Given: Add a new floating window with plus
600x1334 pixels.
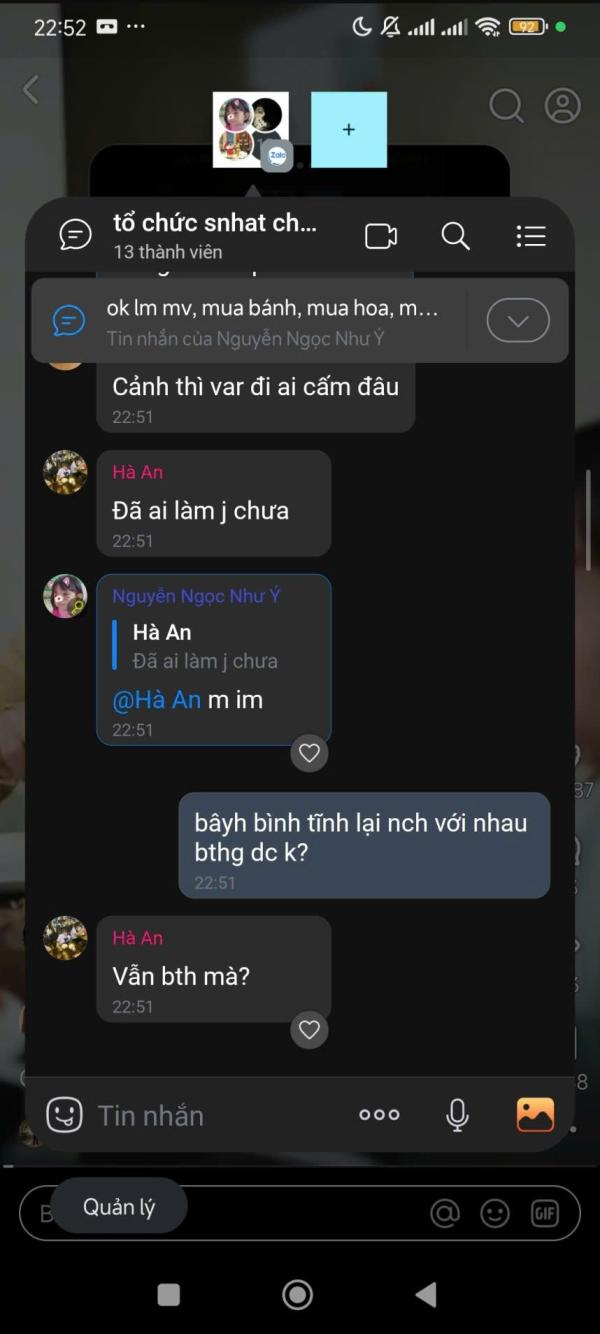Looking at the screenshot, I should (348, 130).
